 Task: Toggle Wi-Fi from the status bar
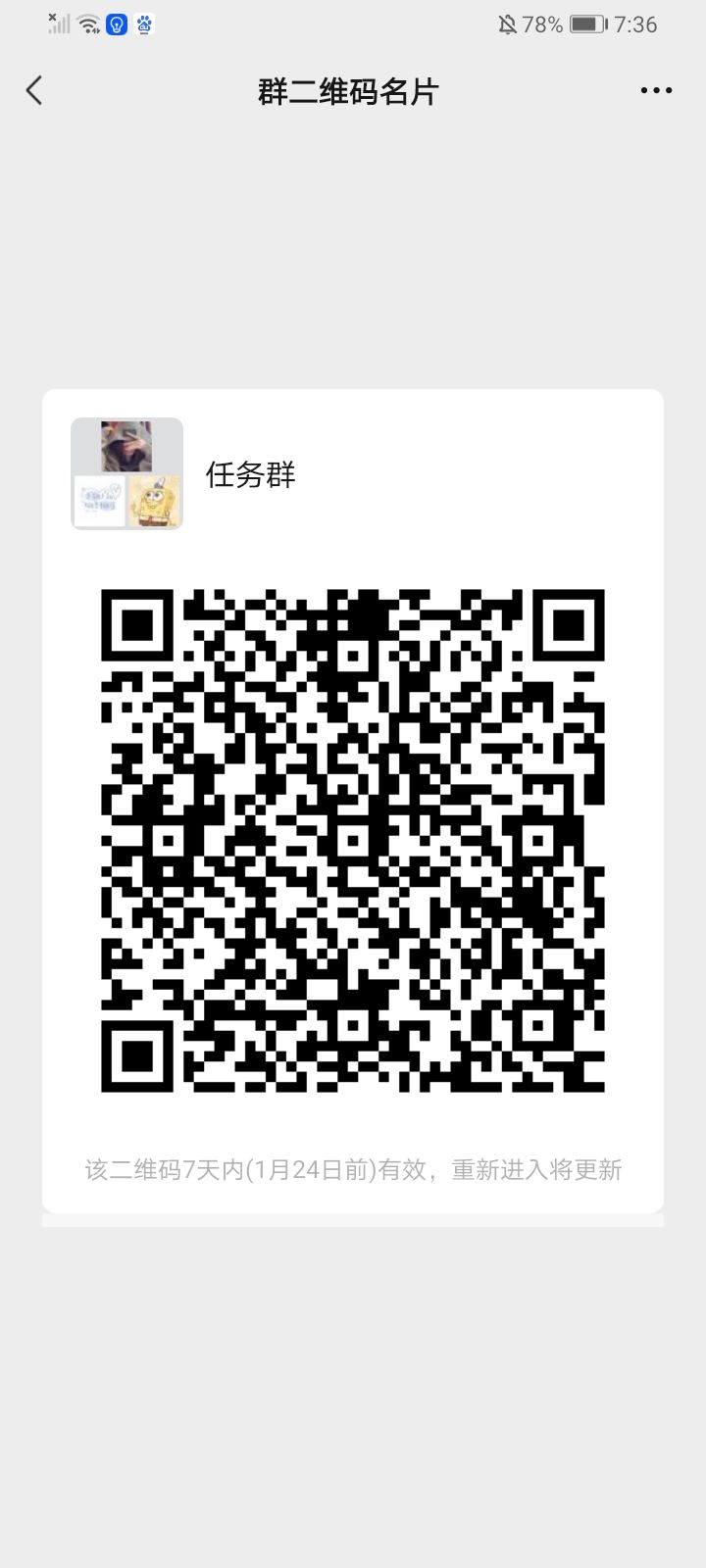coord(87,24)
